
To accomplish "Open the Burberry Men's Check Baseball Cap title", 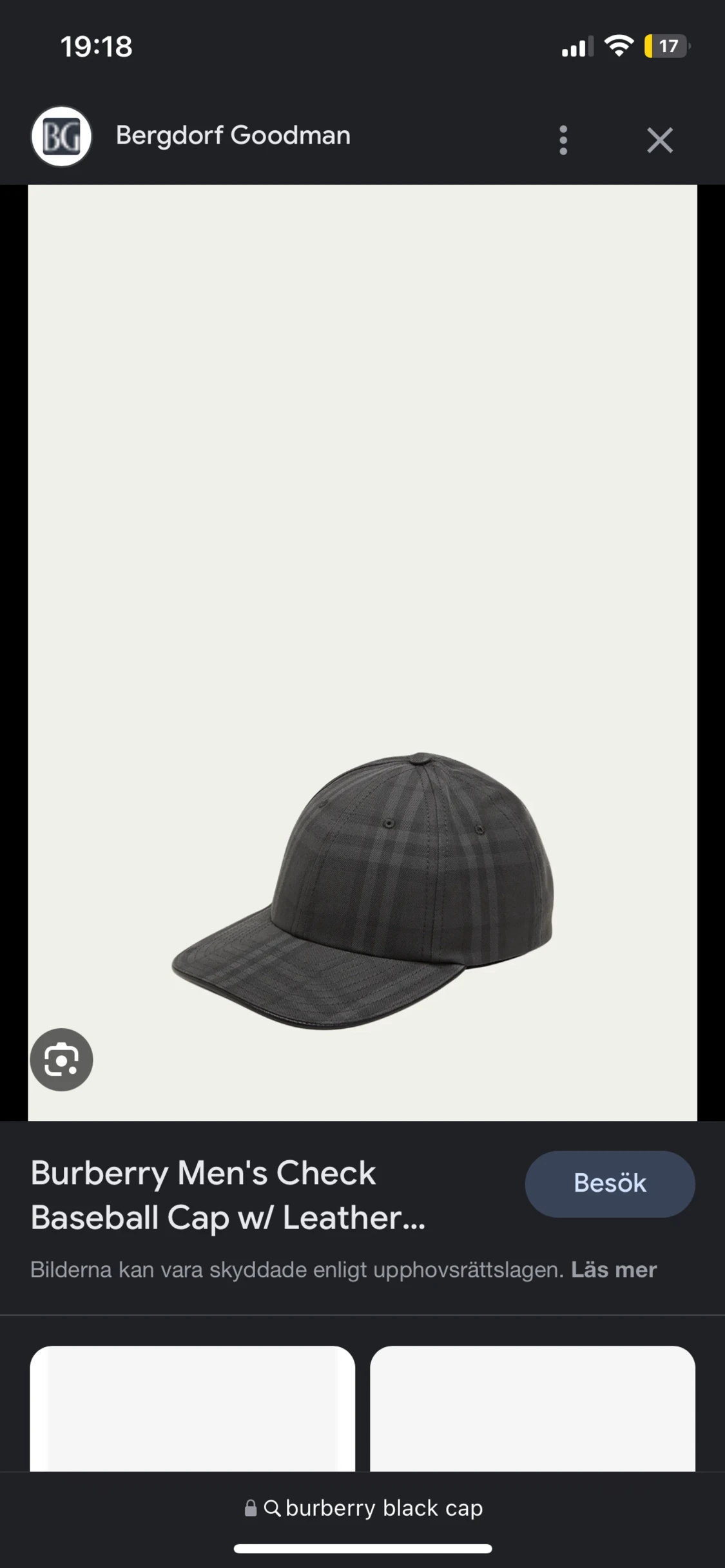I will (228, 1195).
